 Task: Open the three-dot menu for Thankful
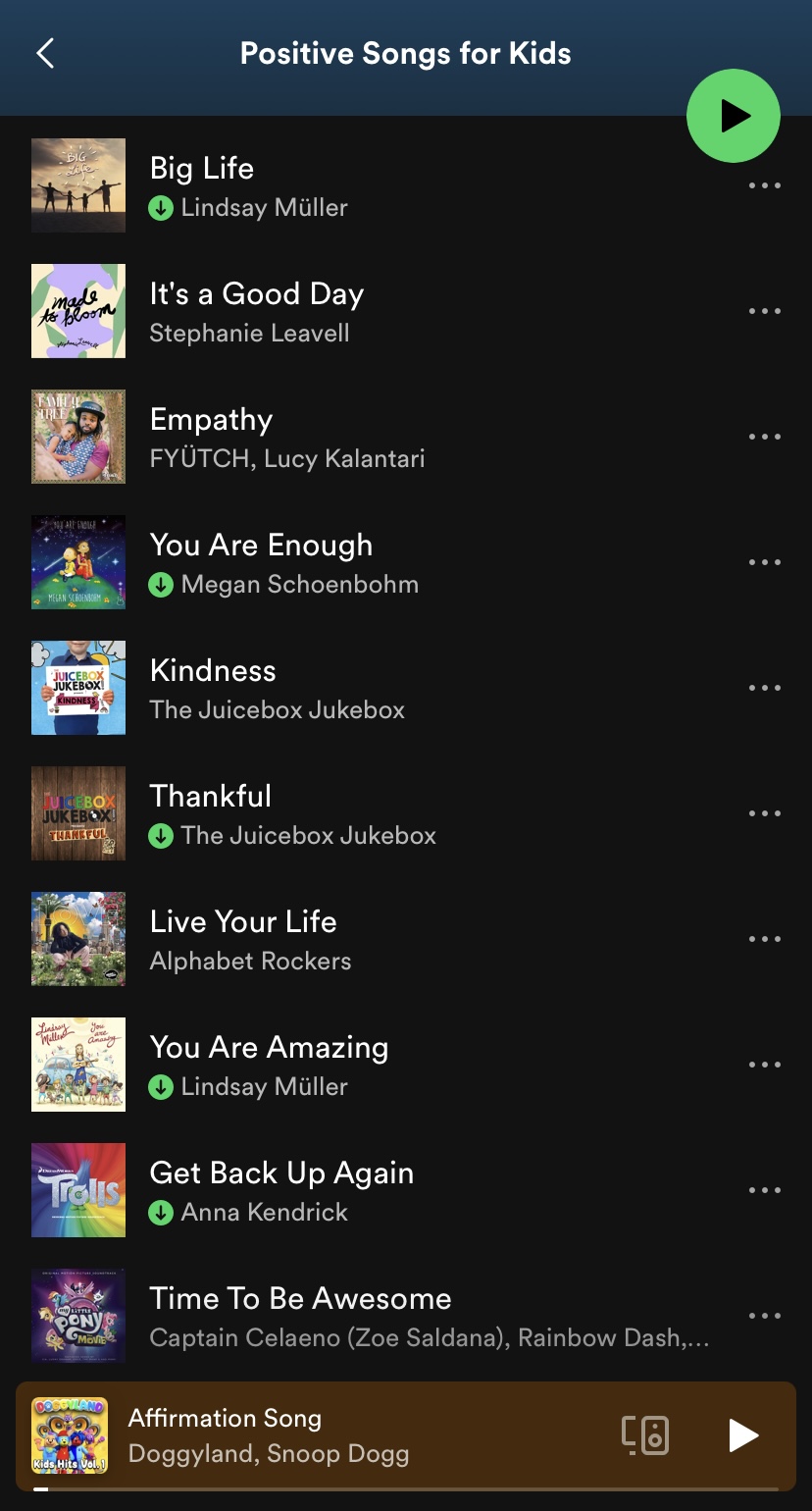pos(764,813)
